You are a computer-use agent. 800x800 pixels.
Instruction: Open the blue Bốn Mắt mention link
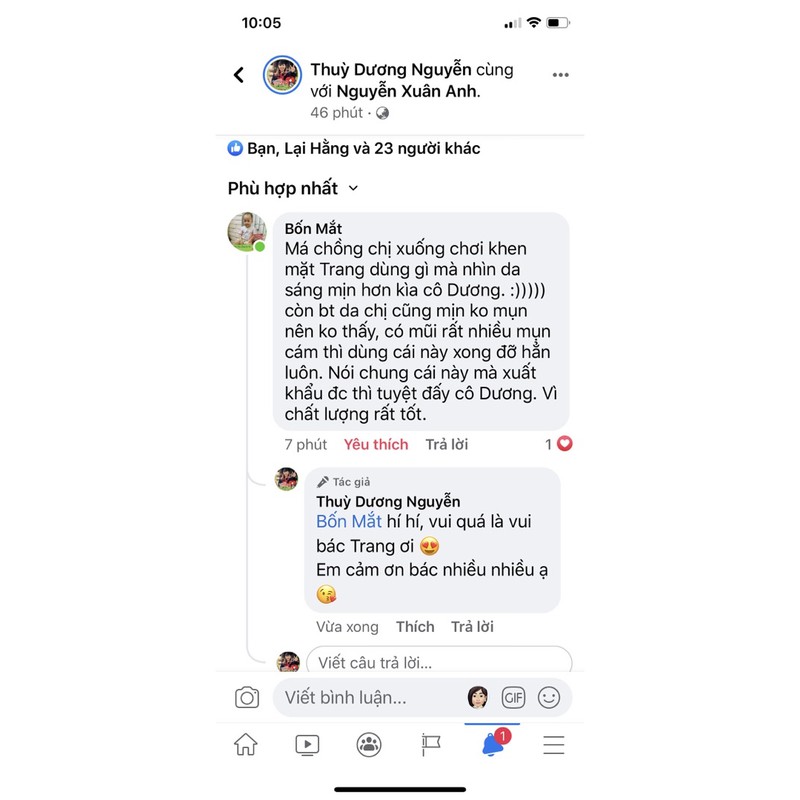click(x=349, y=521)
